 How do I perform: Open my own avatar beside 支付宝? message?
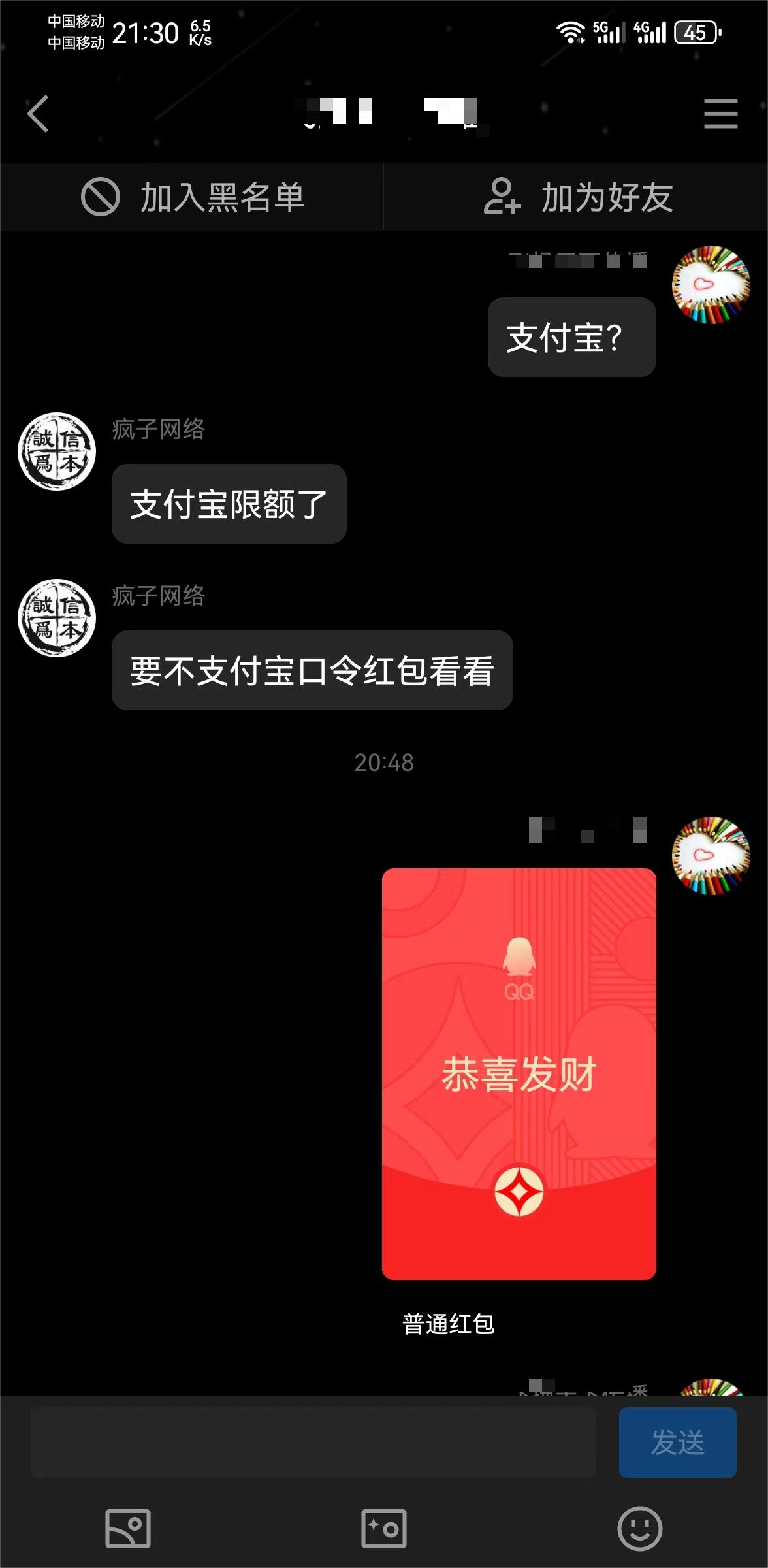point(711,285)
